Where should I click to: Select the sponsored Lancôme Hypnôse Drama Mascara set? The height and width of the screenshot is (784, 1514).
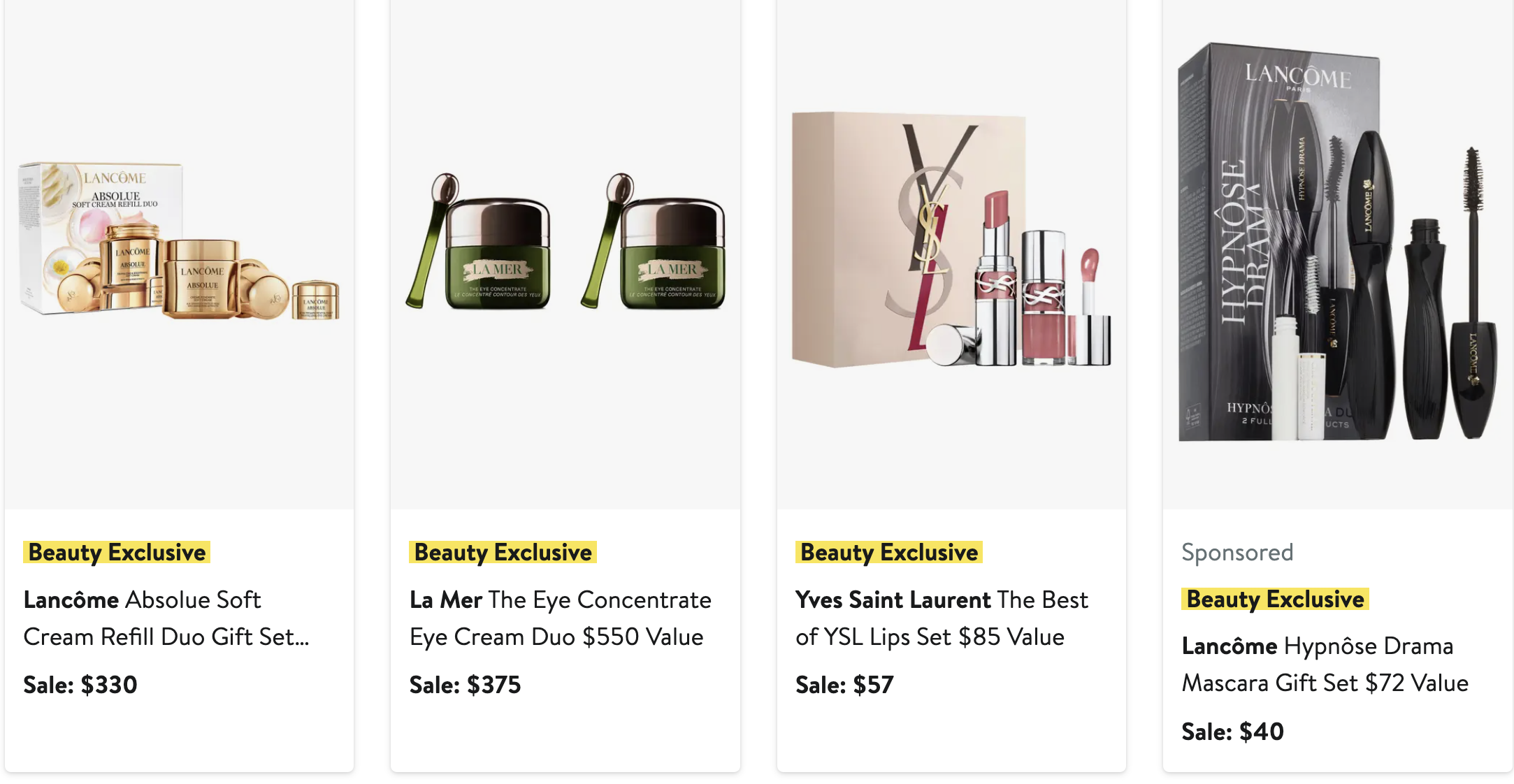[x=1324, y=664]
